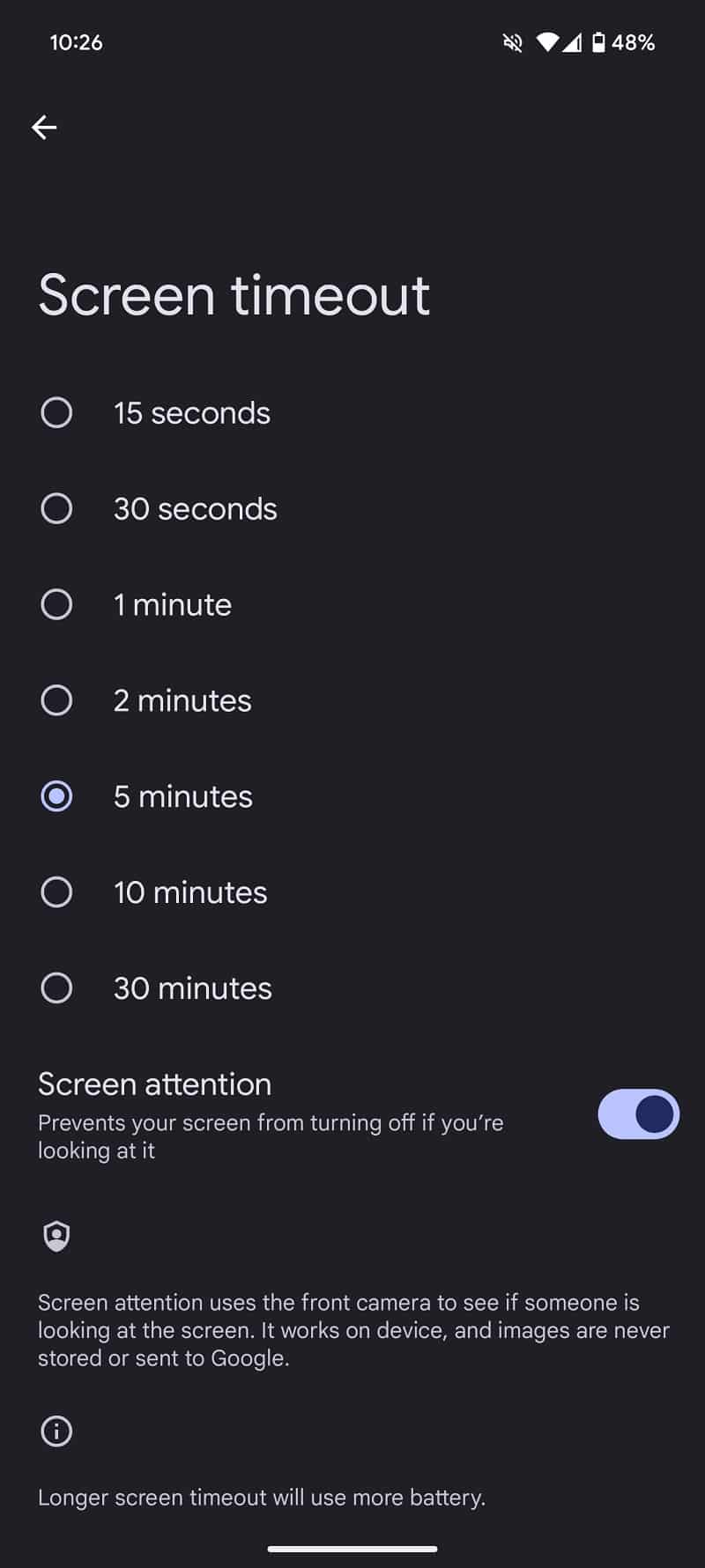Go back using the top arrow
Viewport: 705px width, 1568px height.
44,128
